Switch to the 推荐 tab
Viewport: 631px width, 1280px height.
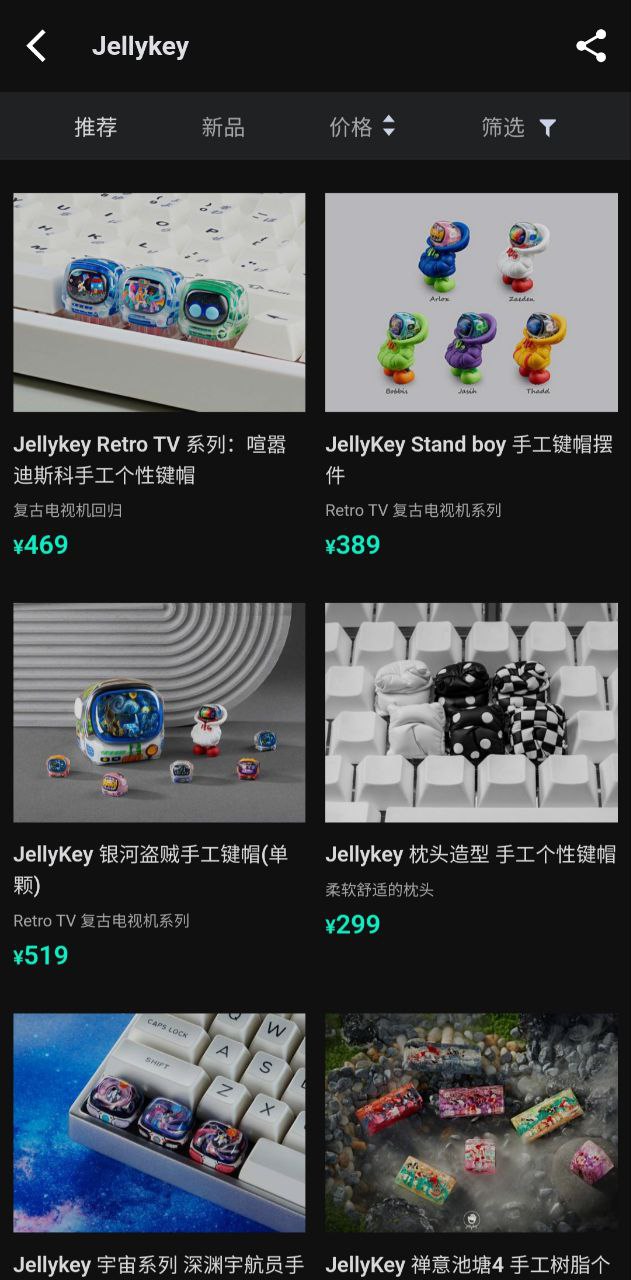point(96,127)
